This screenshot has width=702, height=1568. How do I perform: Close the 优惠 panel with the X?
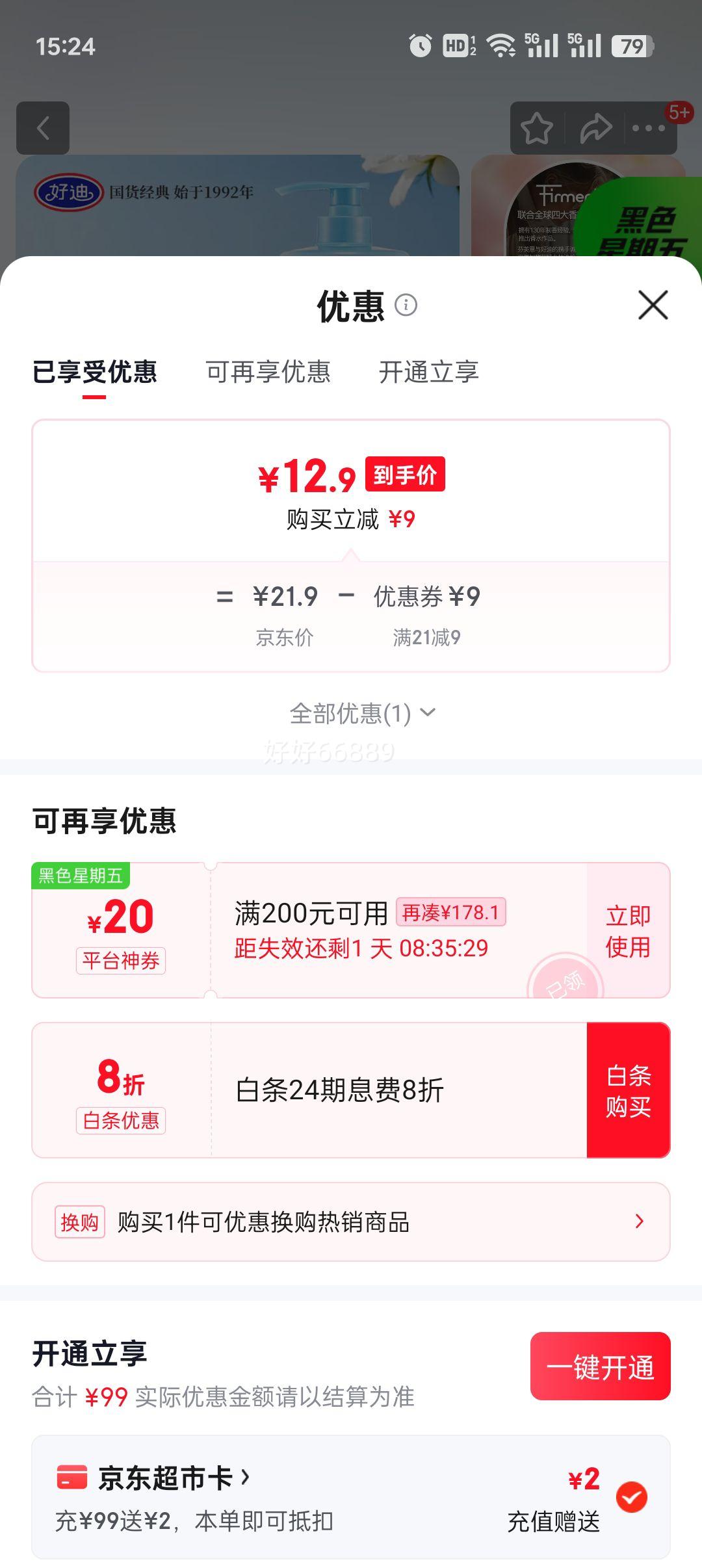[x=653, y=306]
